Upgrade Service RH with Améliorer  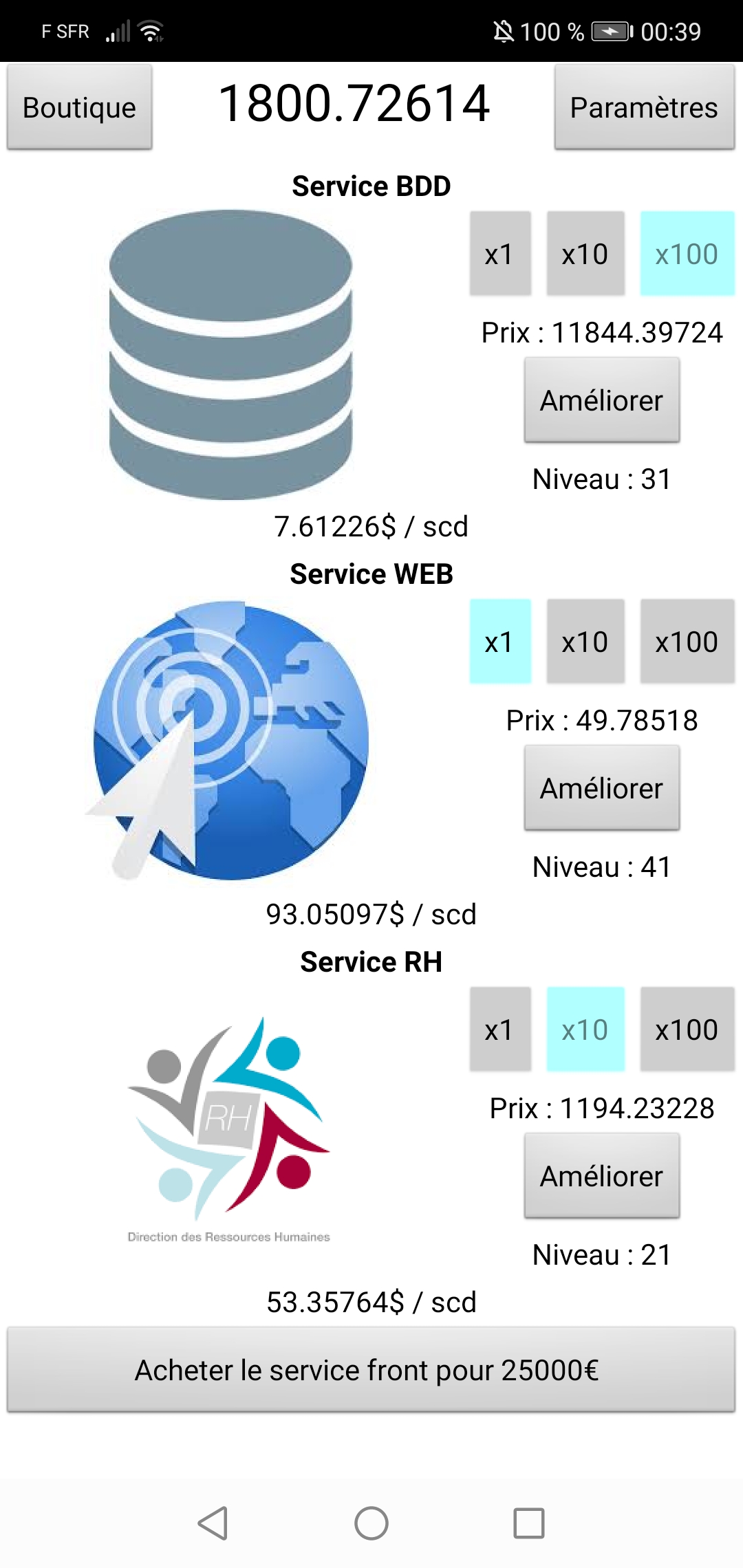tap(601, 1175)
